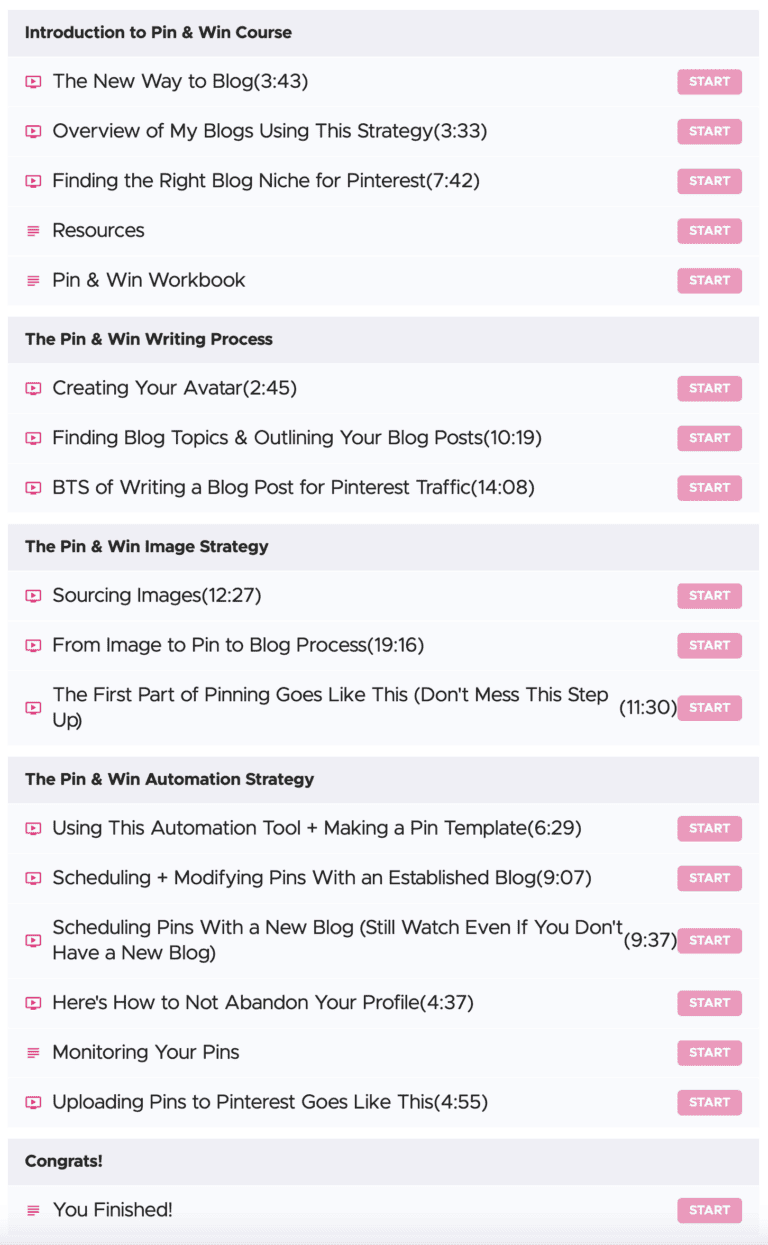
Task: Open the document icon beside Pin & Win Workbook
Action: (32, 280)
